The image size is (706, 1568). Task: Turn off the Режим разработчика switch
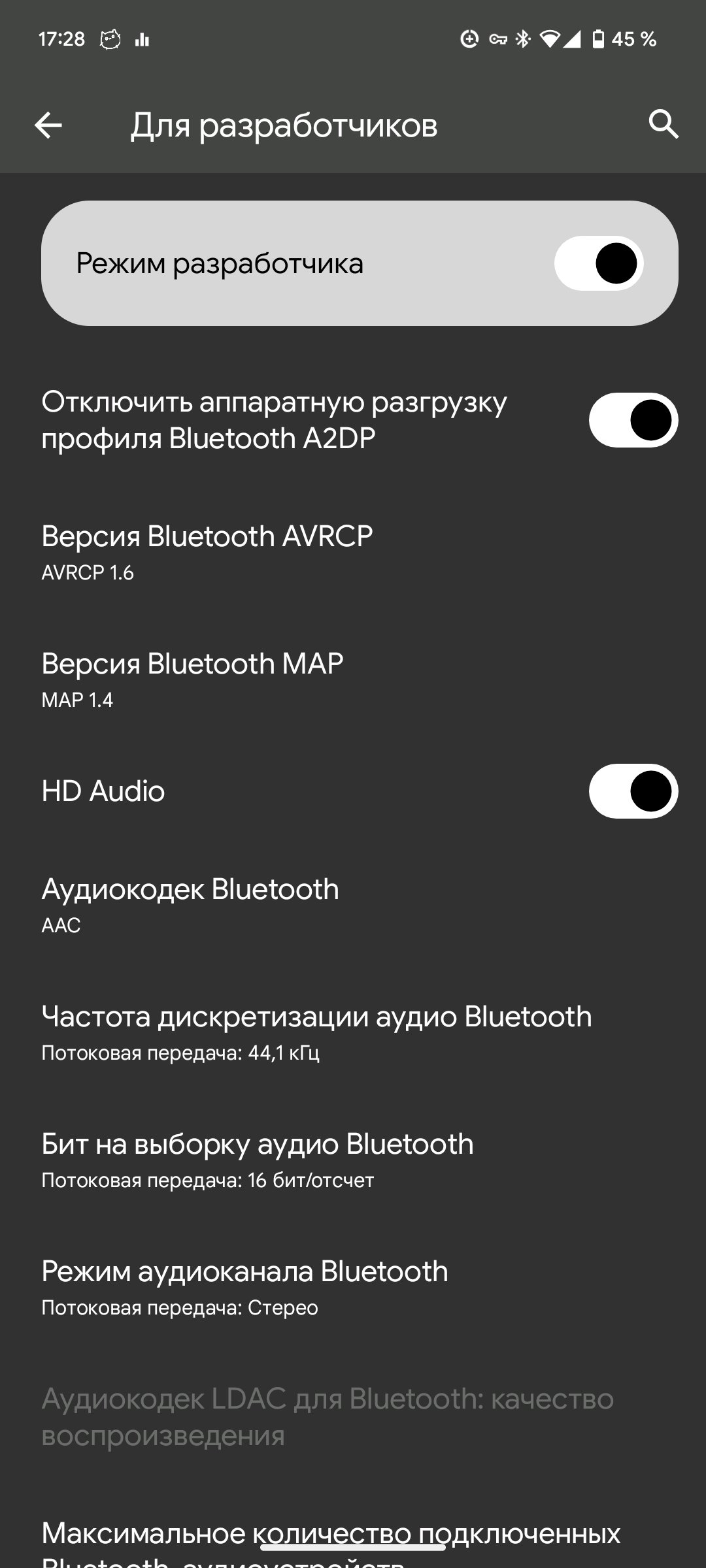click(x=599, y=263)
